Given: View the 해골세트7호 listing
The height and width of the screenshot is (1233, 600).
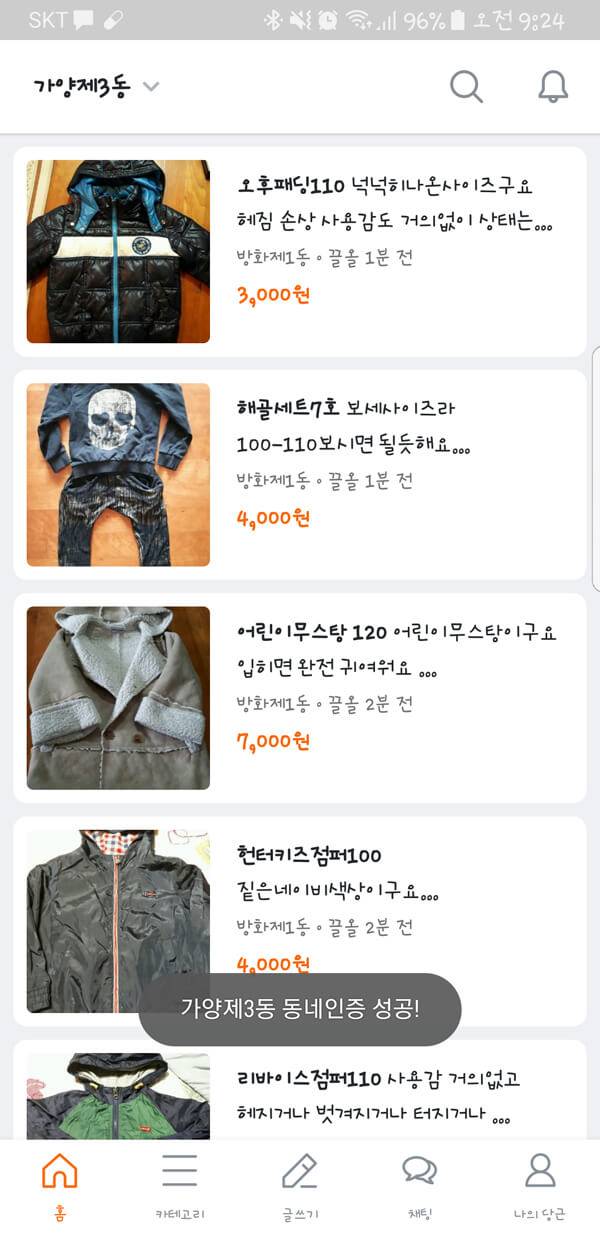Looking at the screenshot, I should tap(300, 474).
